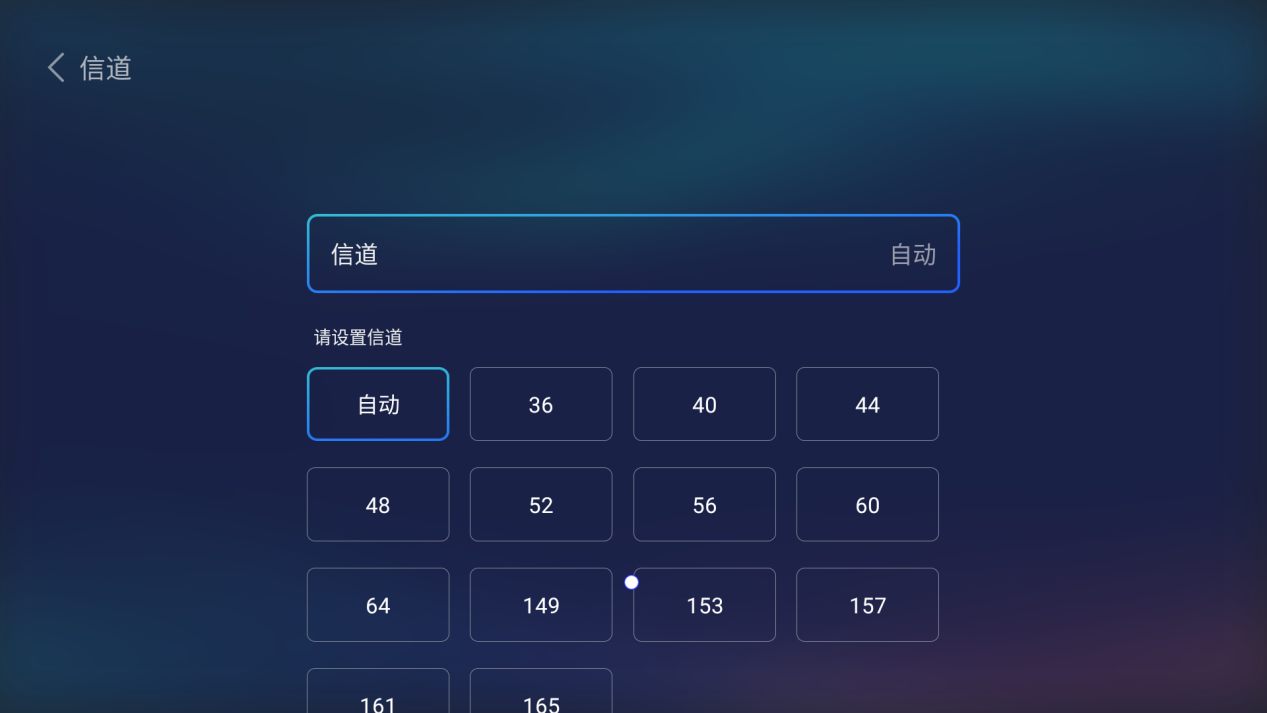
Task: Open the 信道 setting row
Action: 632,254
